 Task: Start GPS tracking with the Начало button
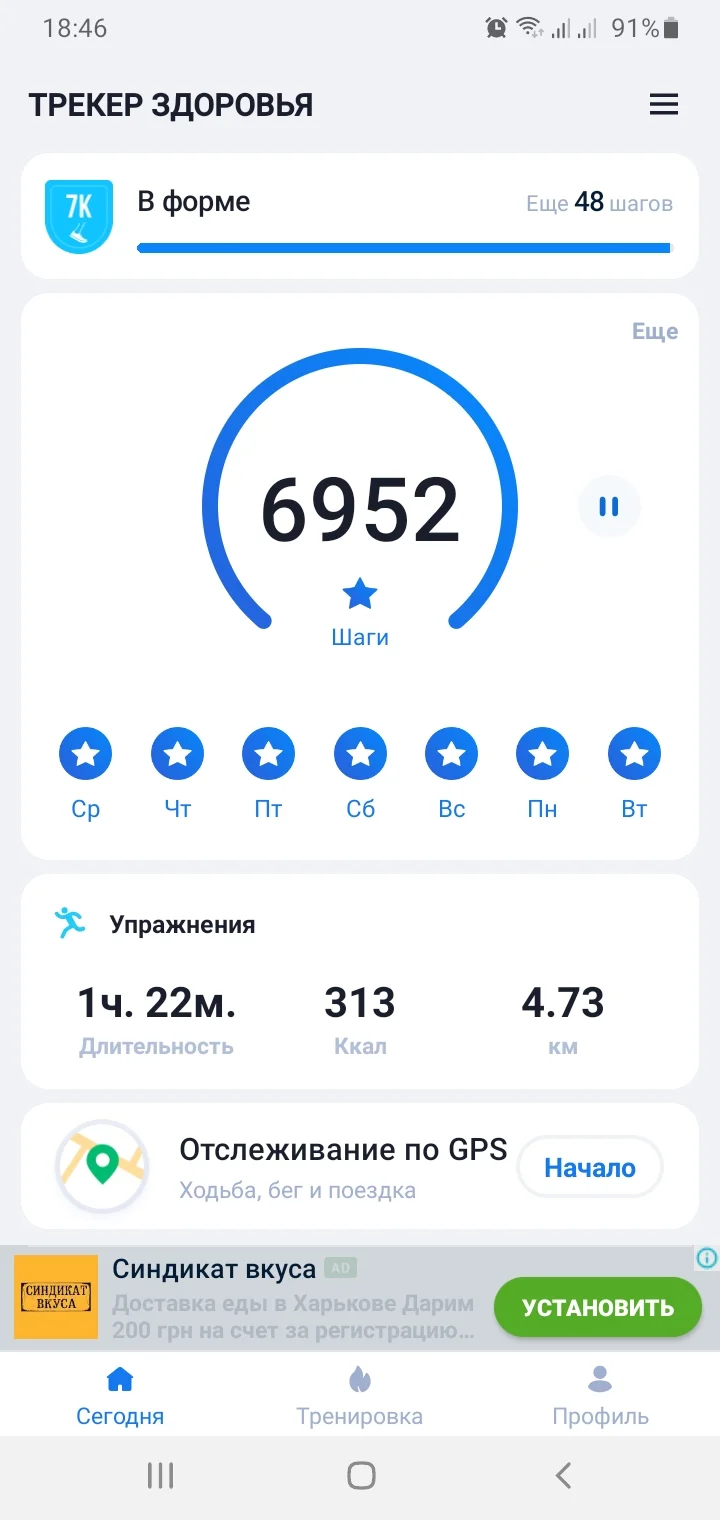click(589, 1166)
